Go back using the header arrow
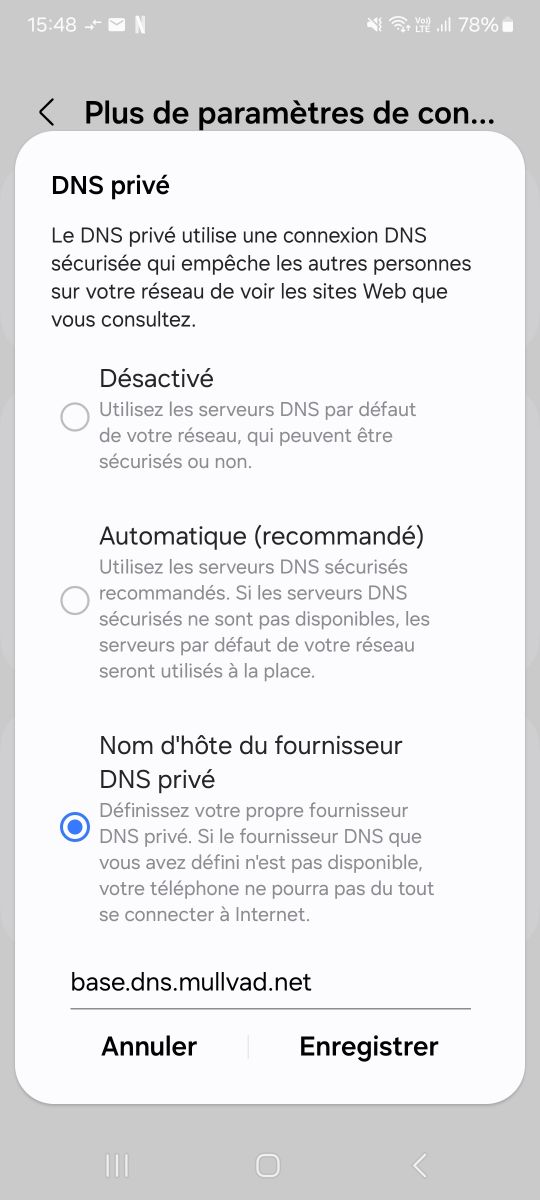 tap(46, 112)
